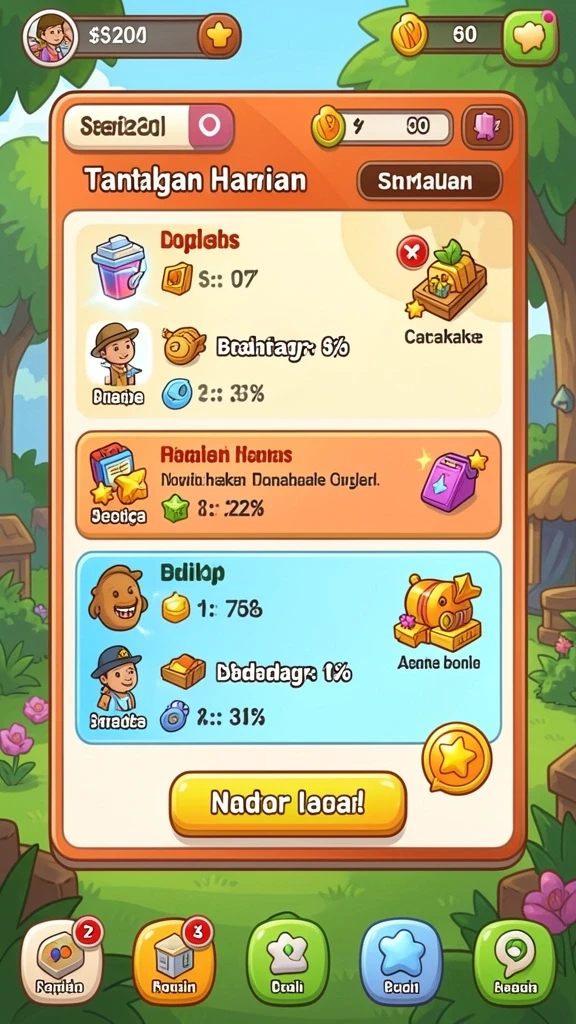The height and width of the screenshot is (1024, 576).
Task: Tap the gold star coin badge
Action: pyautogui.click(x=457, y=758)
